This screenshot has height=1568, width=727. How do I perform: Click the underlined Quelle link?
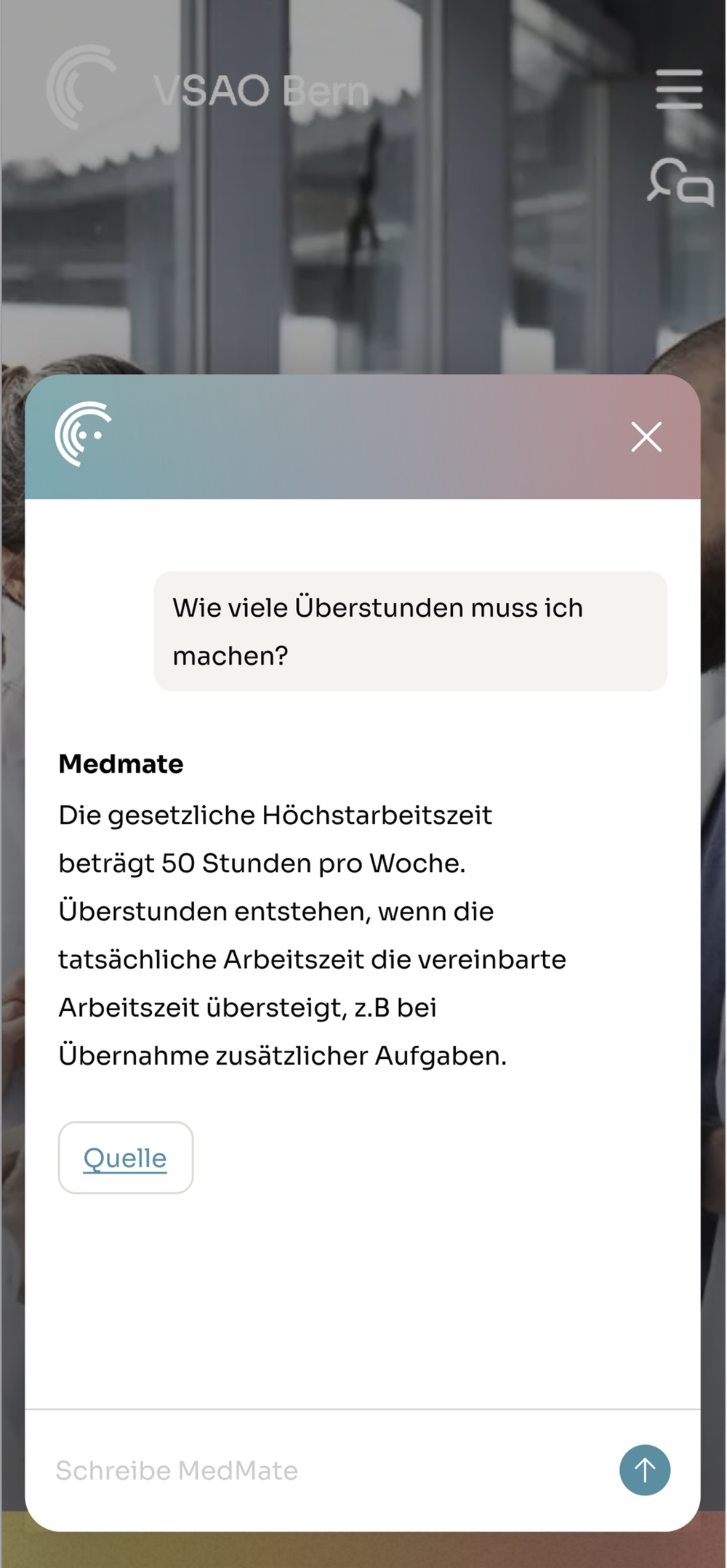point(125,1157)
